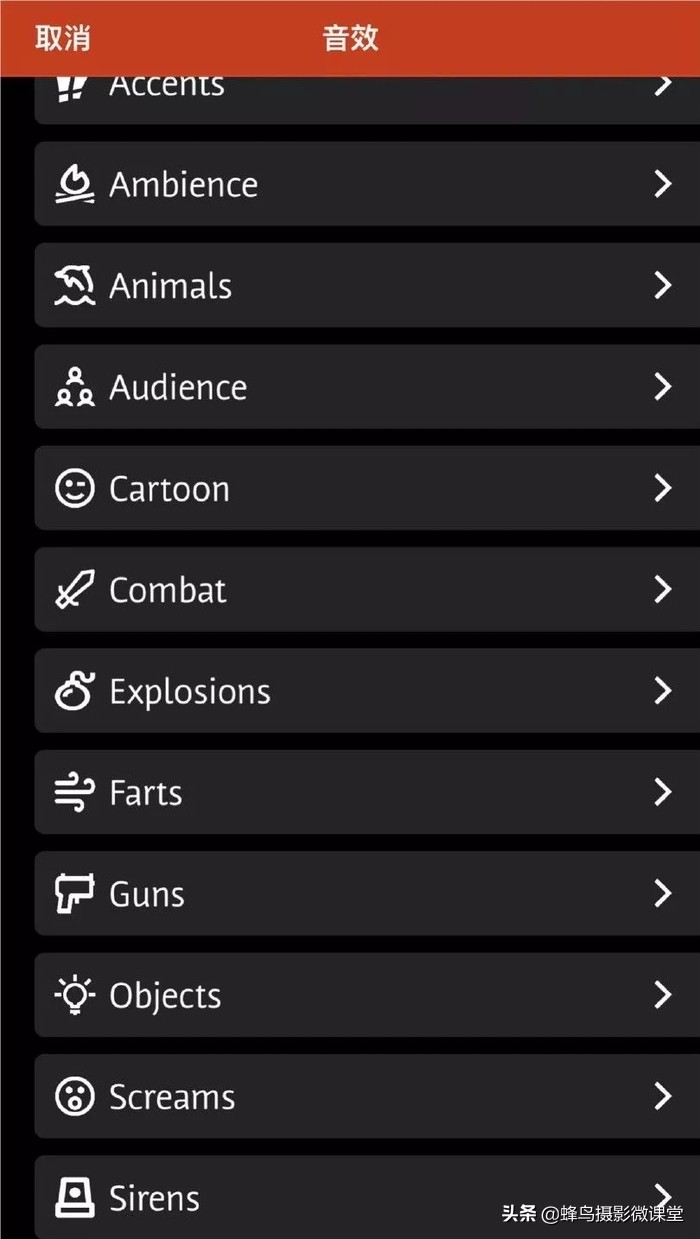Open Objects sound effects

366,995
